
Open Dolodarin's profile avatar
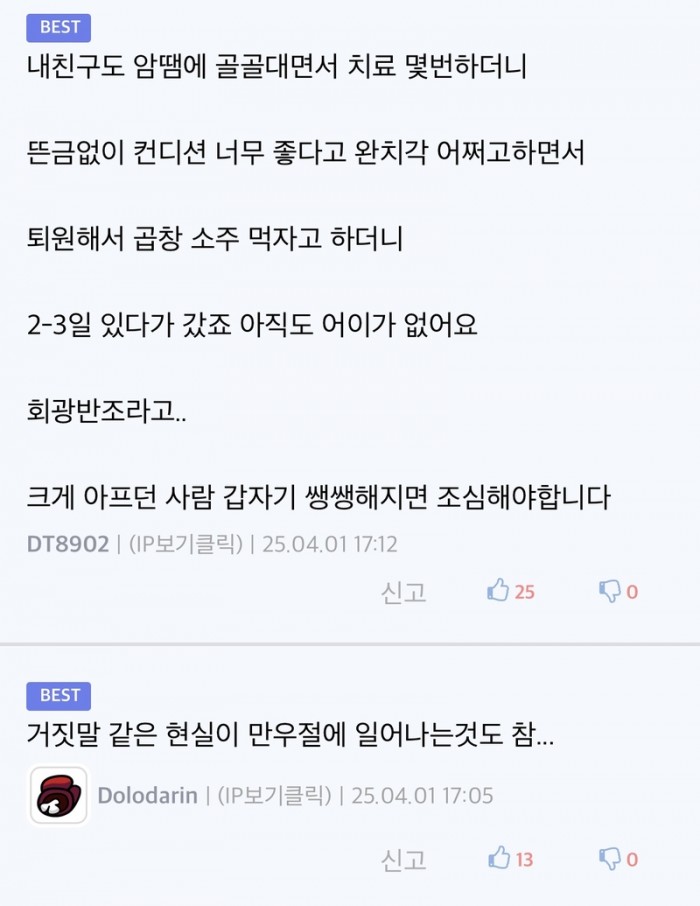click(x=58, y=796)
